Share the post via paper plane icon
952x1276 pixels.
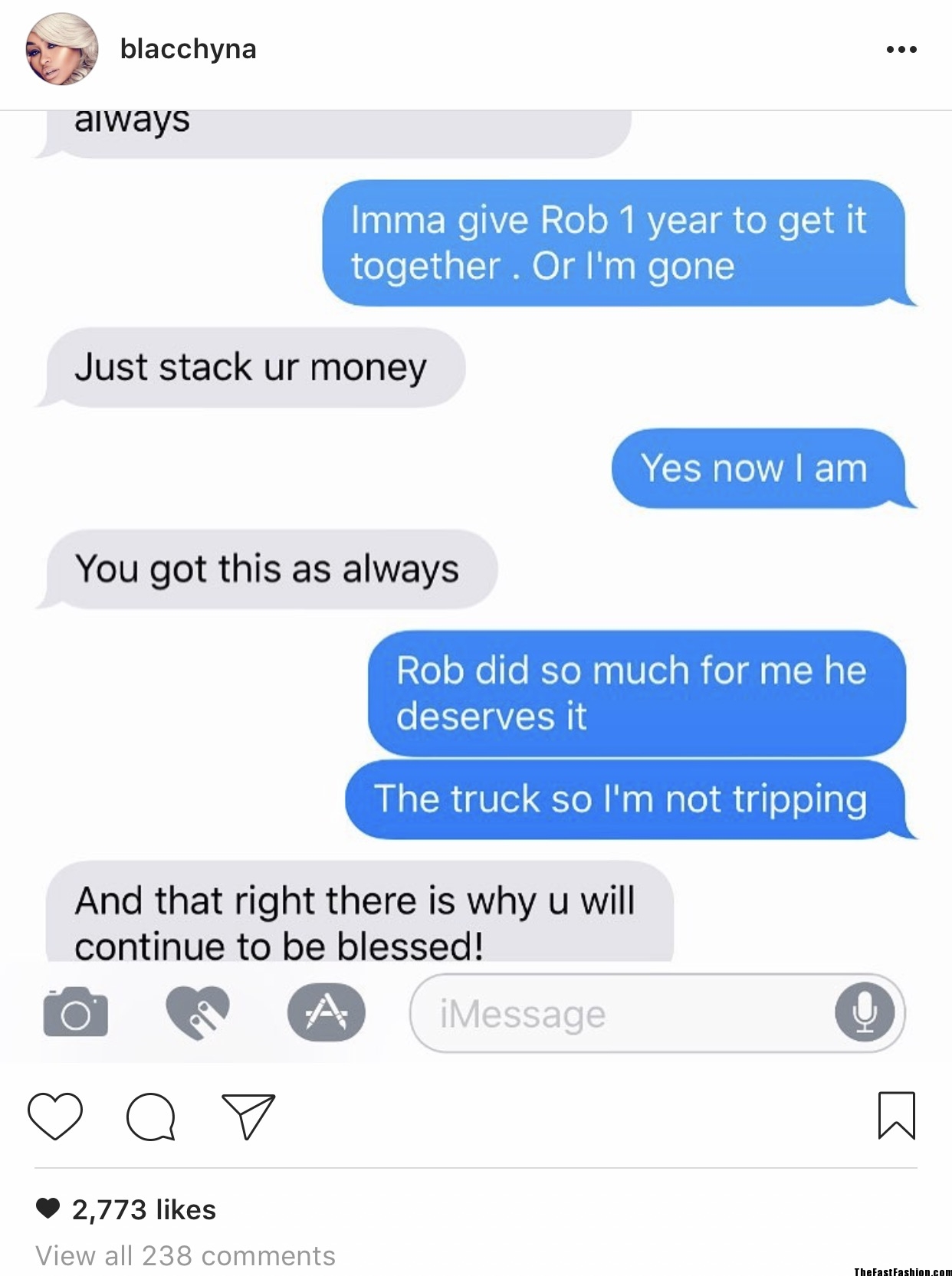(248, 1116)
